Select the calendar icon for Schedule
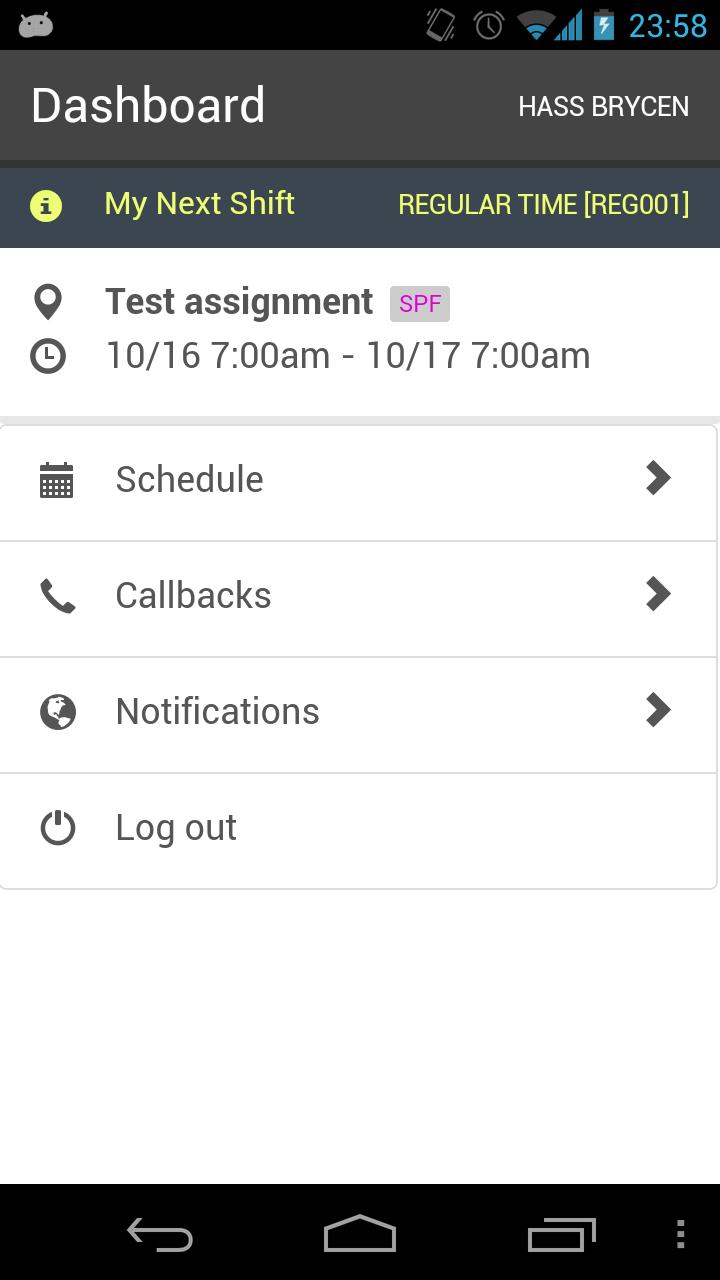Image resolution: width=720 pixels, height=1280 pixels. (57, 479)
